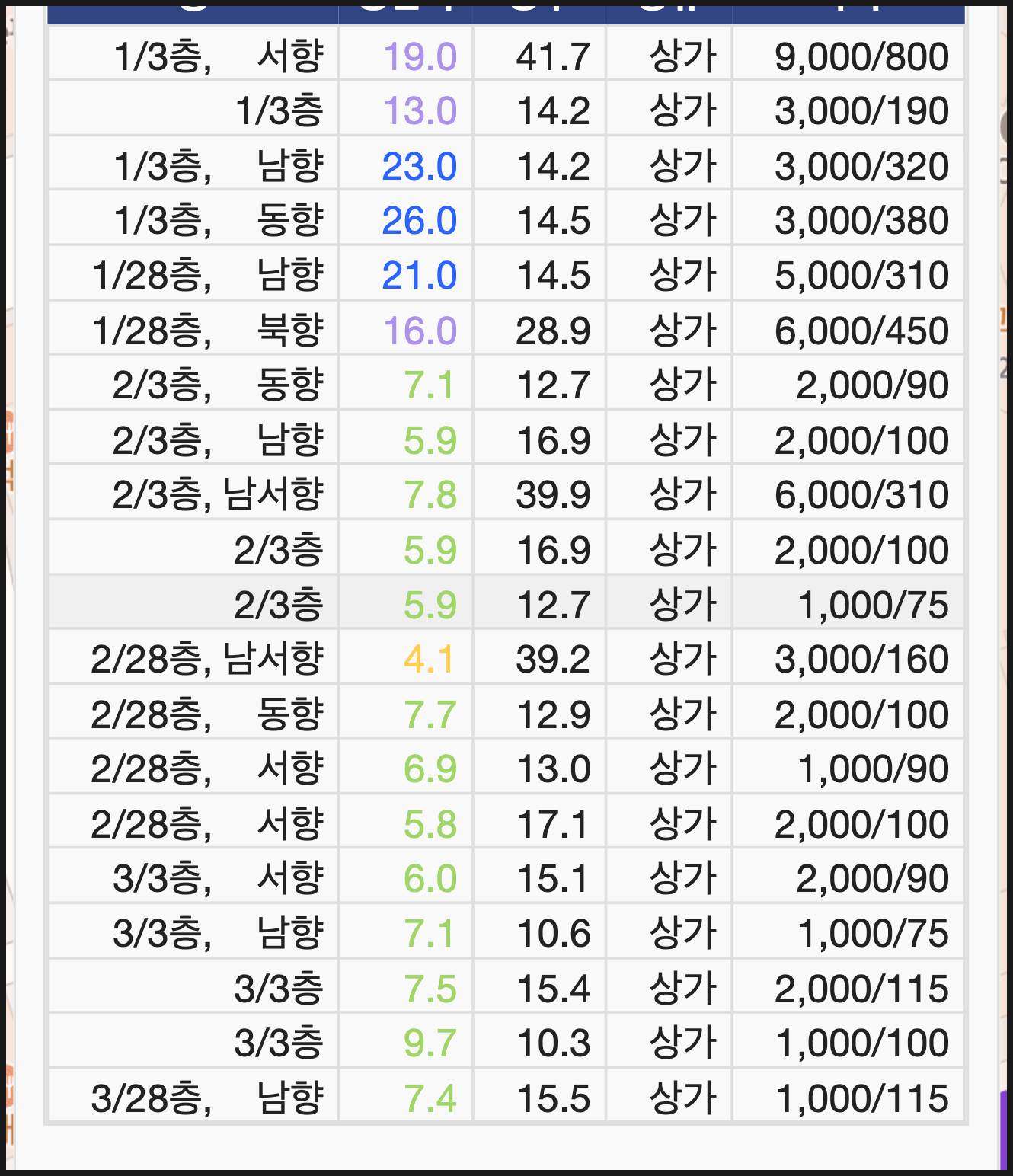1013x1176 pixels.
Task: Select the 3/28층 남향 listing priced 1,000/115
Action: click(x=506, y=1098)
